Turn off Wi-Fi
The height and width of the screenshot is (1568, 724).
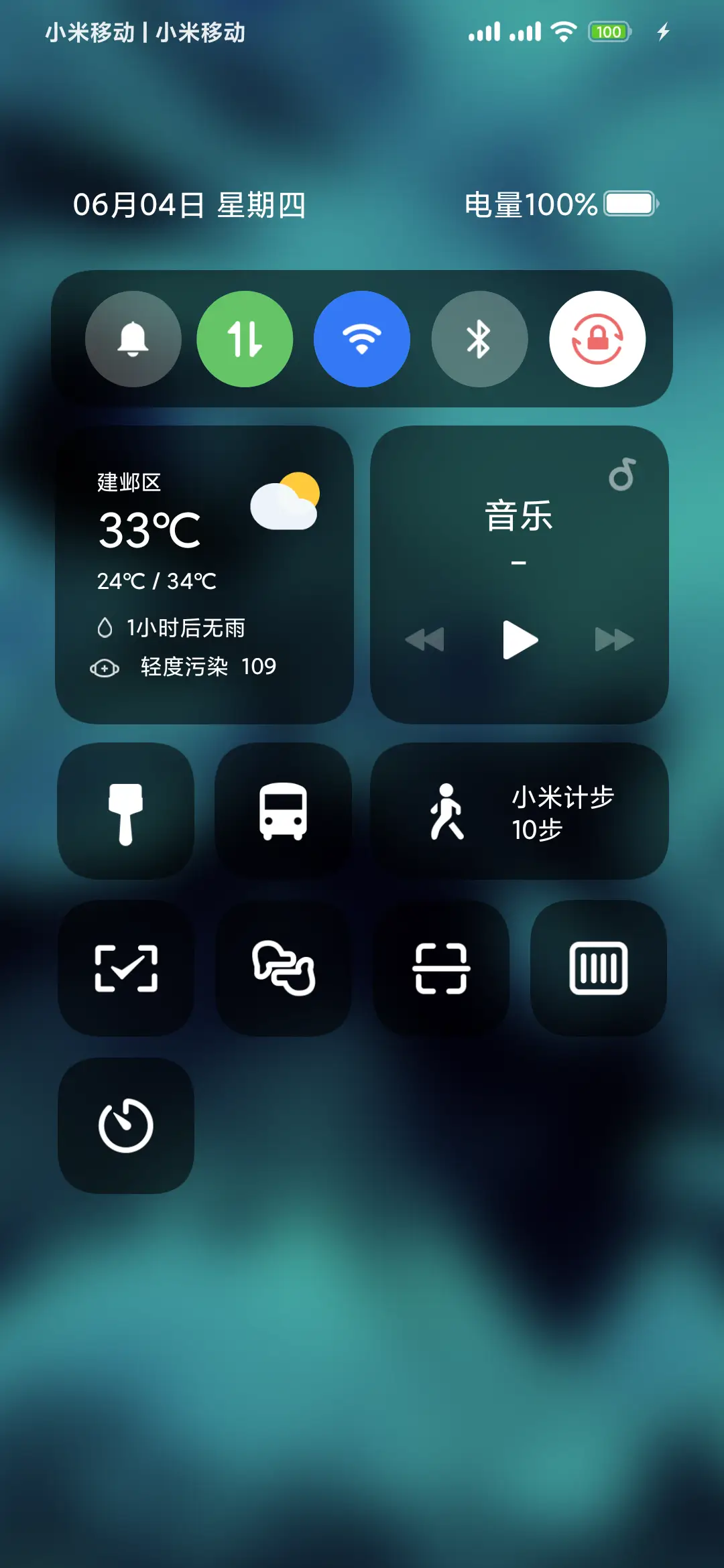(x=362, y=340)
